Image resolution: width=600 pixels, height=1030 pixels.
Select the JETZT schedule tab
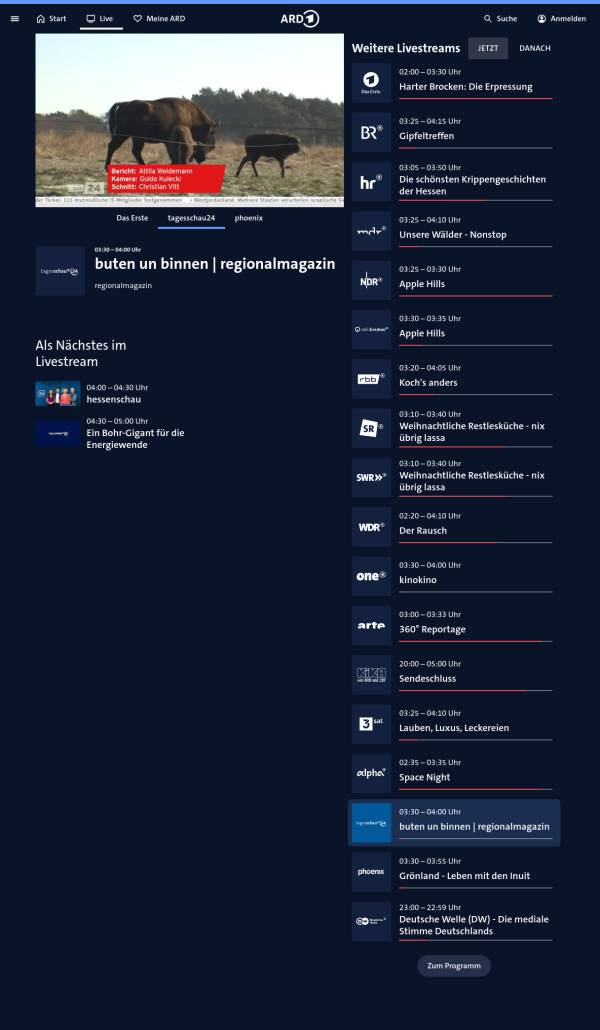click(488, 48)
